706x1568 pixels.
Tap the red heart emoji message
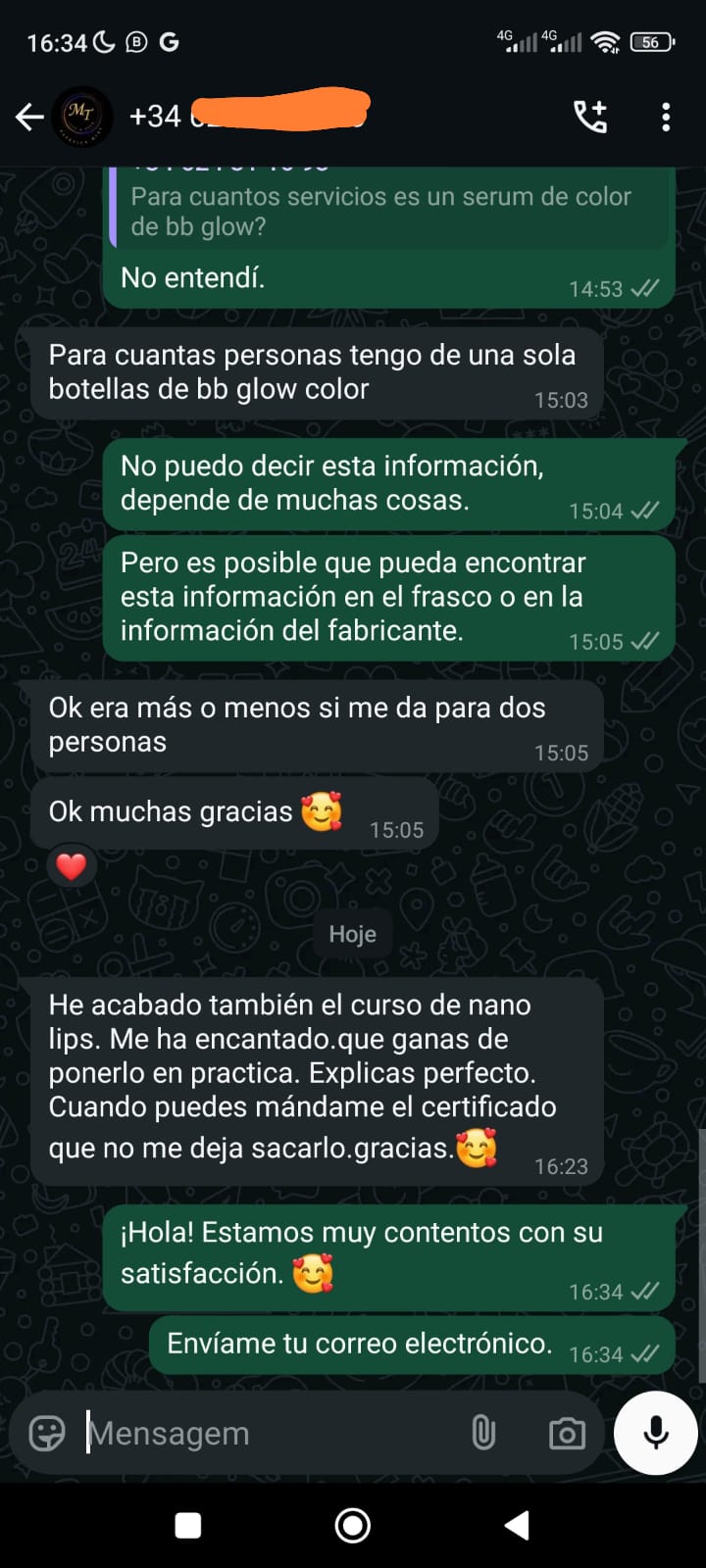(72, 865)
